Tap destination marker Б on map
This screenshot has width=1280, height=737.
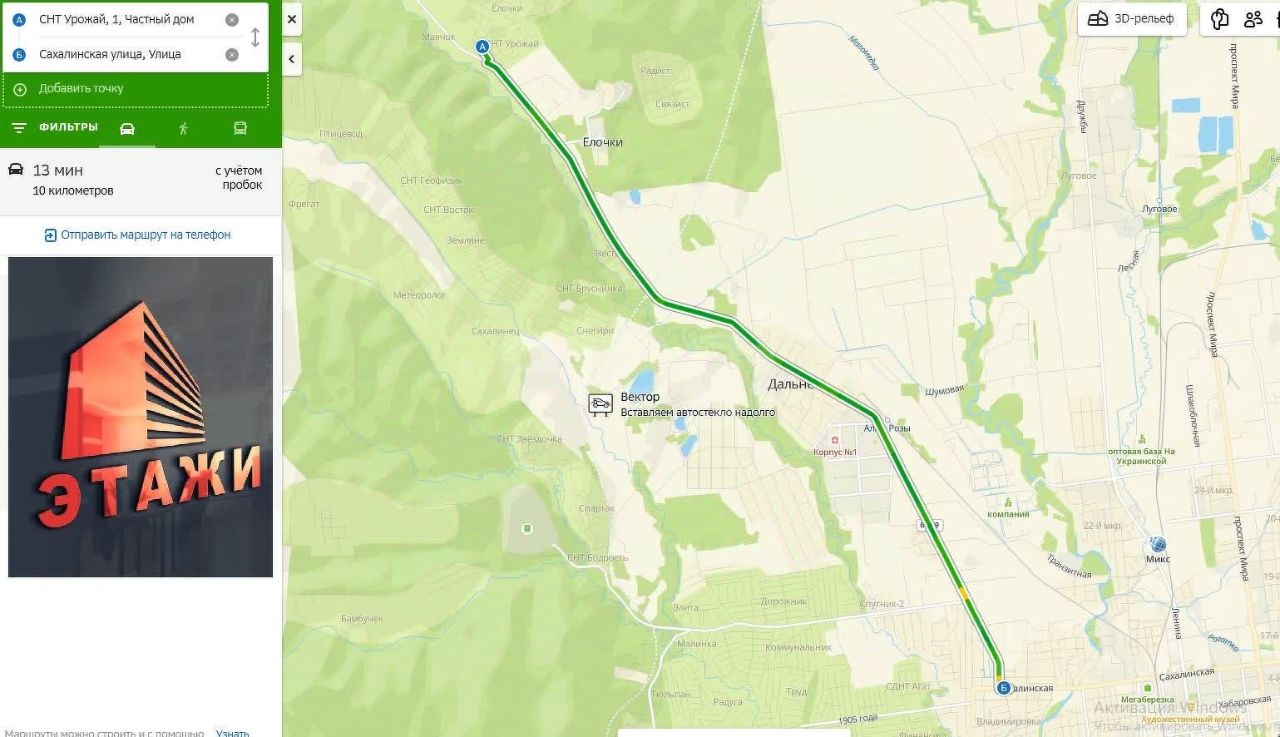[x=1003, y=687]
